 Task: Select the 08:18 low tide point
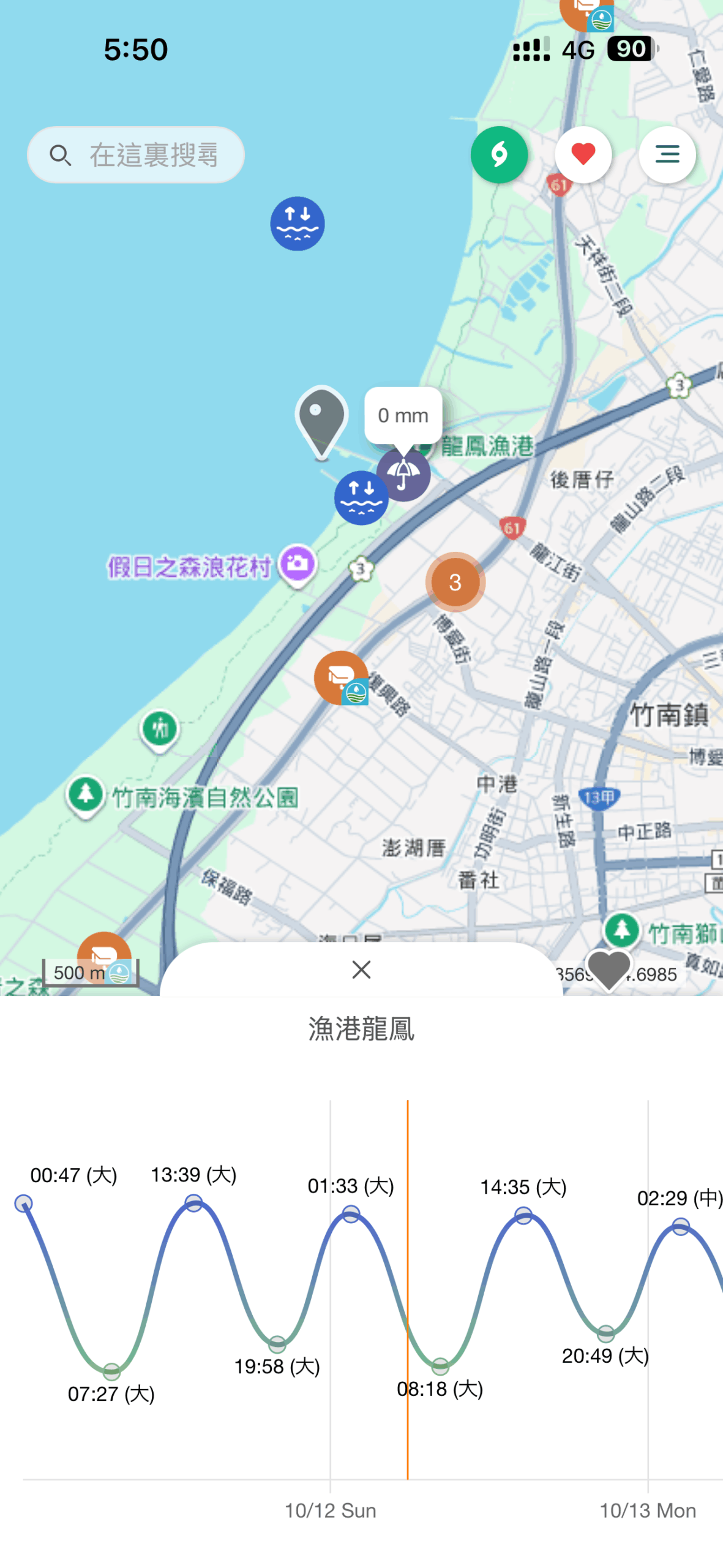coord(440,1365)
